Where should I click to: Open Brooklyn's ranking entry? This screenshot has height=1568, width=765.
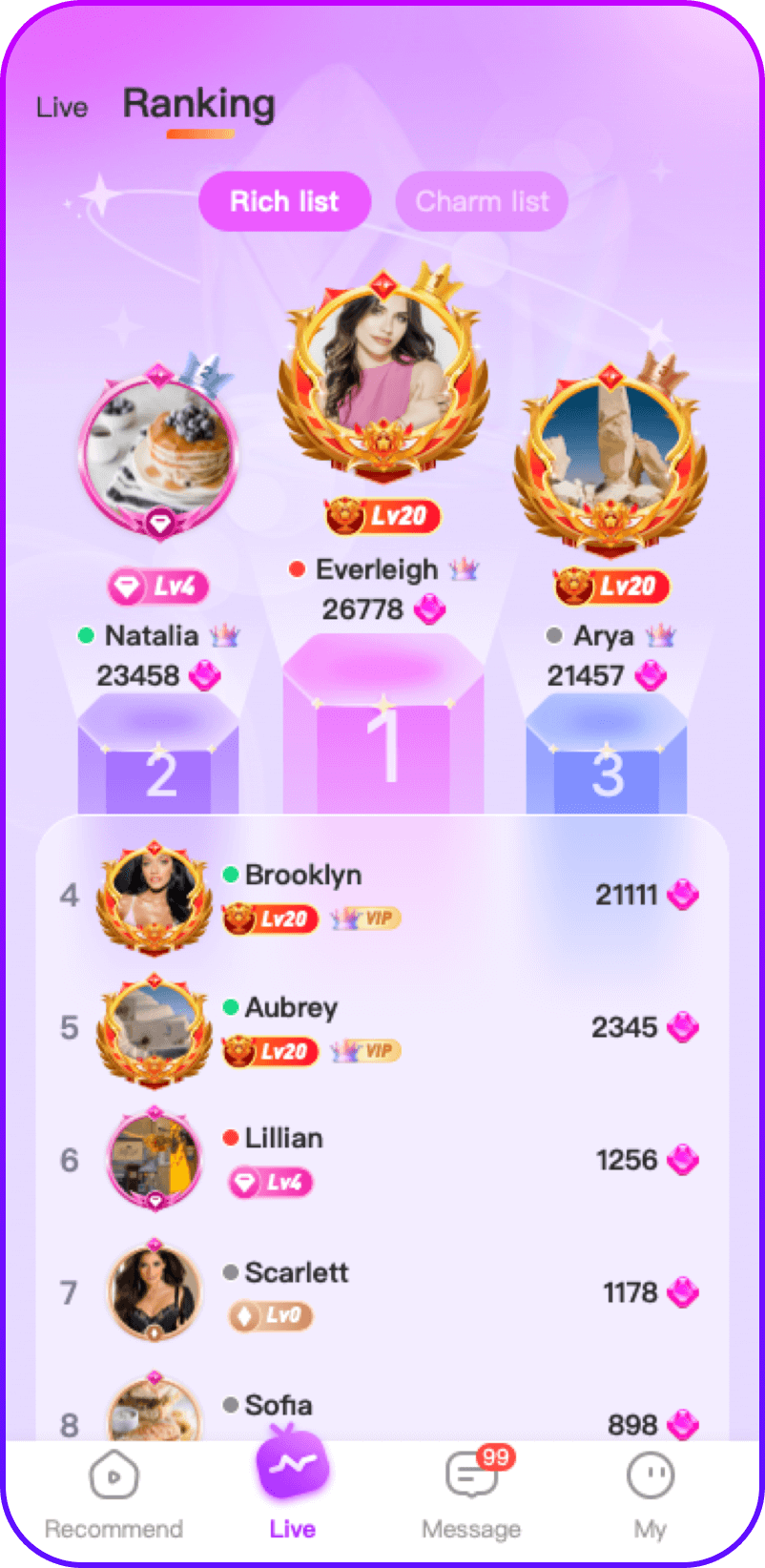point(382,896)
